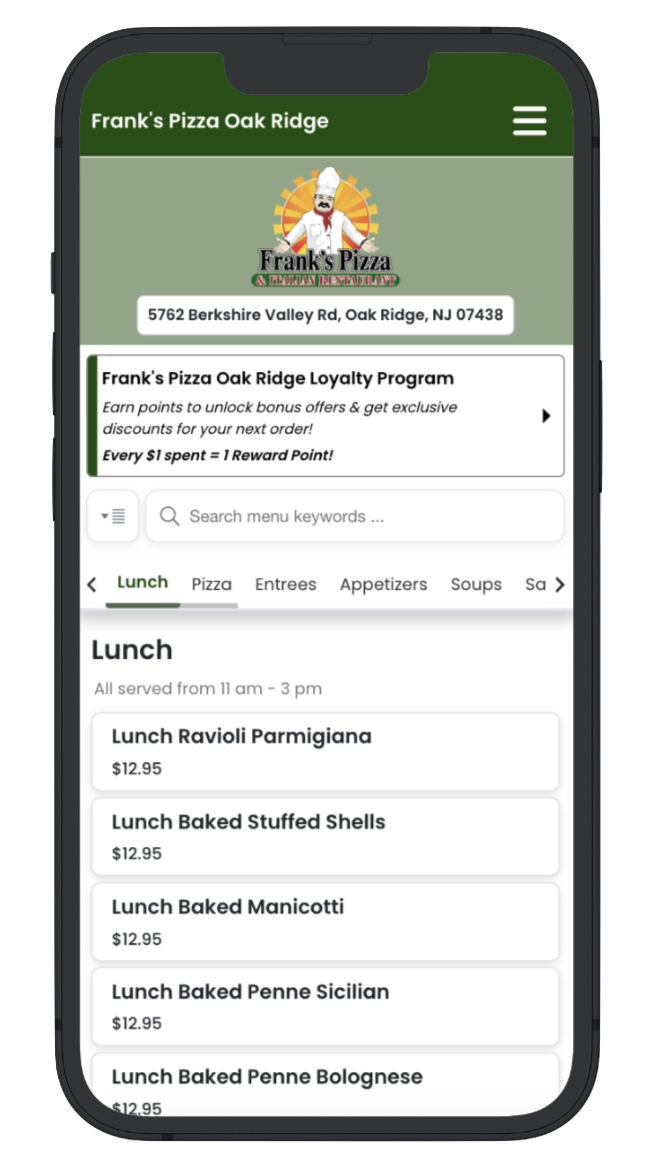Tap the left arrow of category tabs
Screen dimensions: 648x1160
point(92,585)
